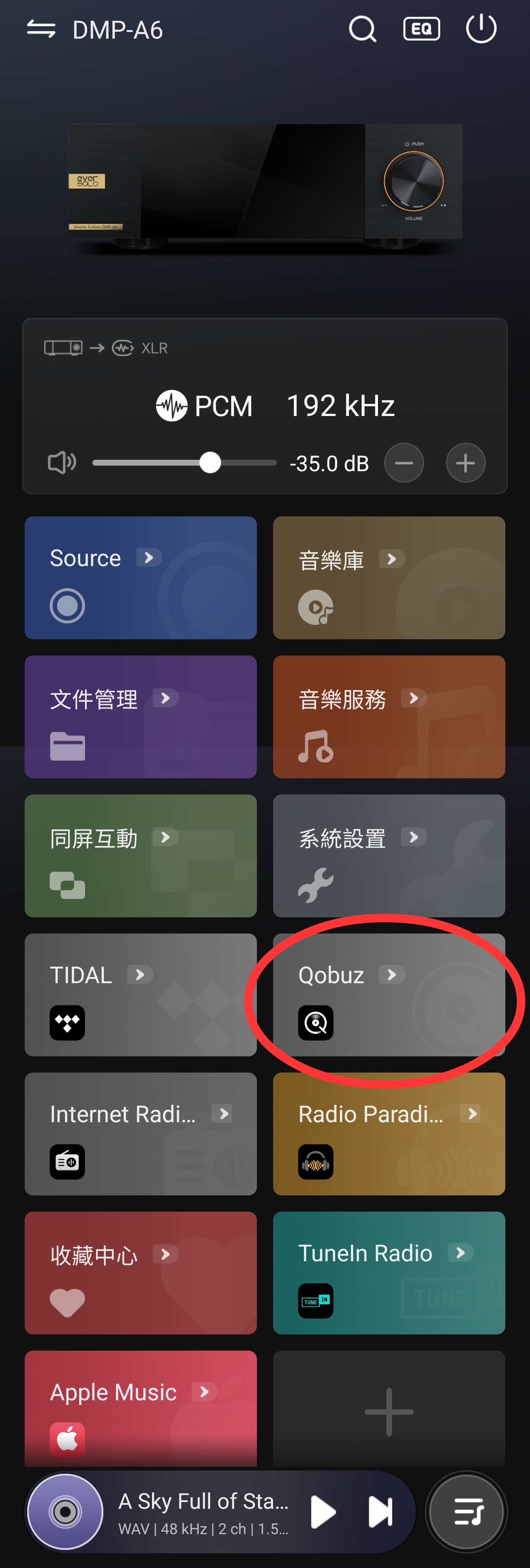This screenshot has height=1568, width=530.
Task: Tap the power button icon
Action: pos(481,29)
